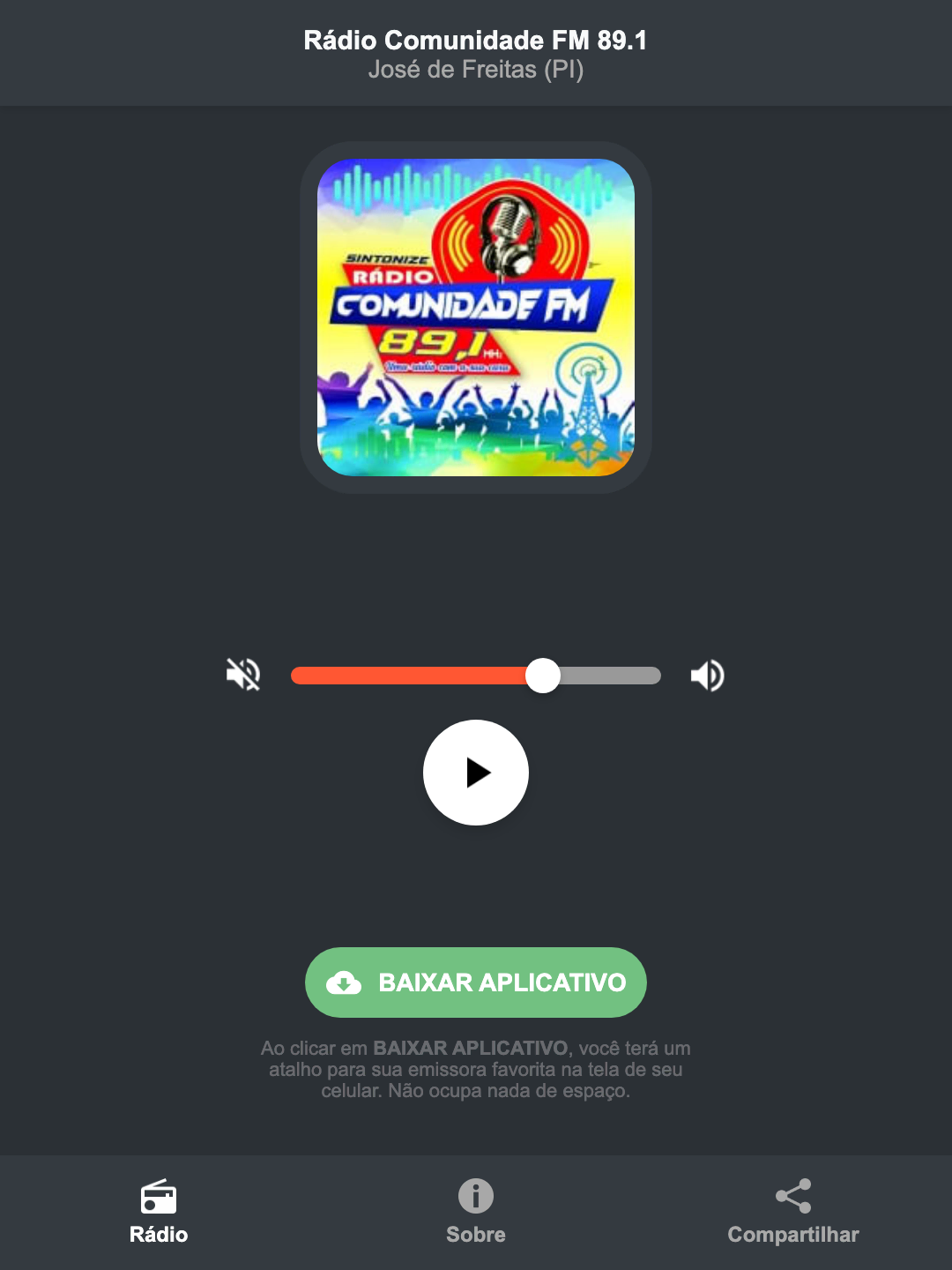
Task: Tap the share icon above Compartilhar
Action: click(792, 1196)
